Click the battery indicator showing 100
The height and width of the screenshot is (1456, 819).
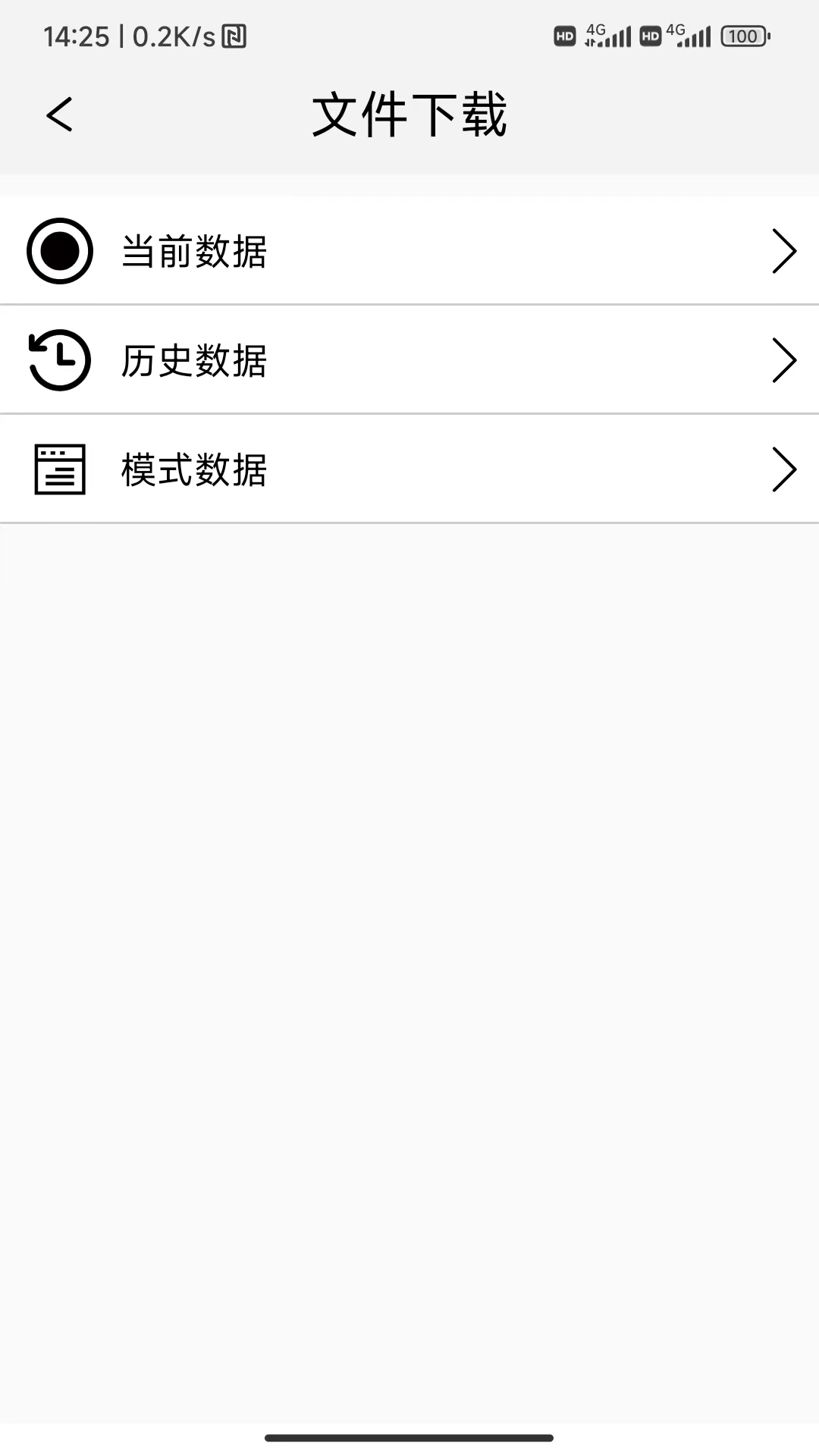[745, 36]
